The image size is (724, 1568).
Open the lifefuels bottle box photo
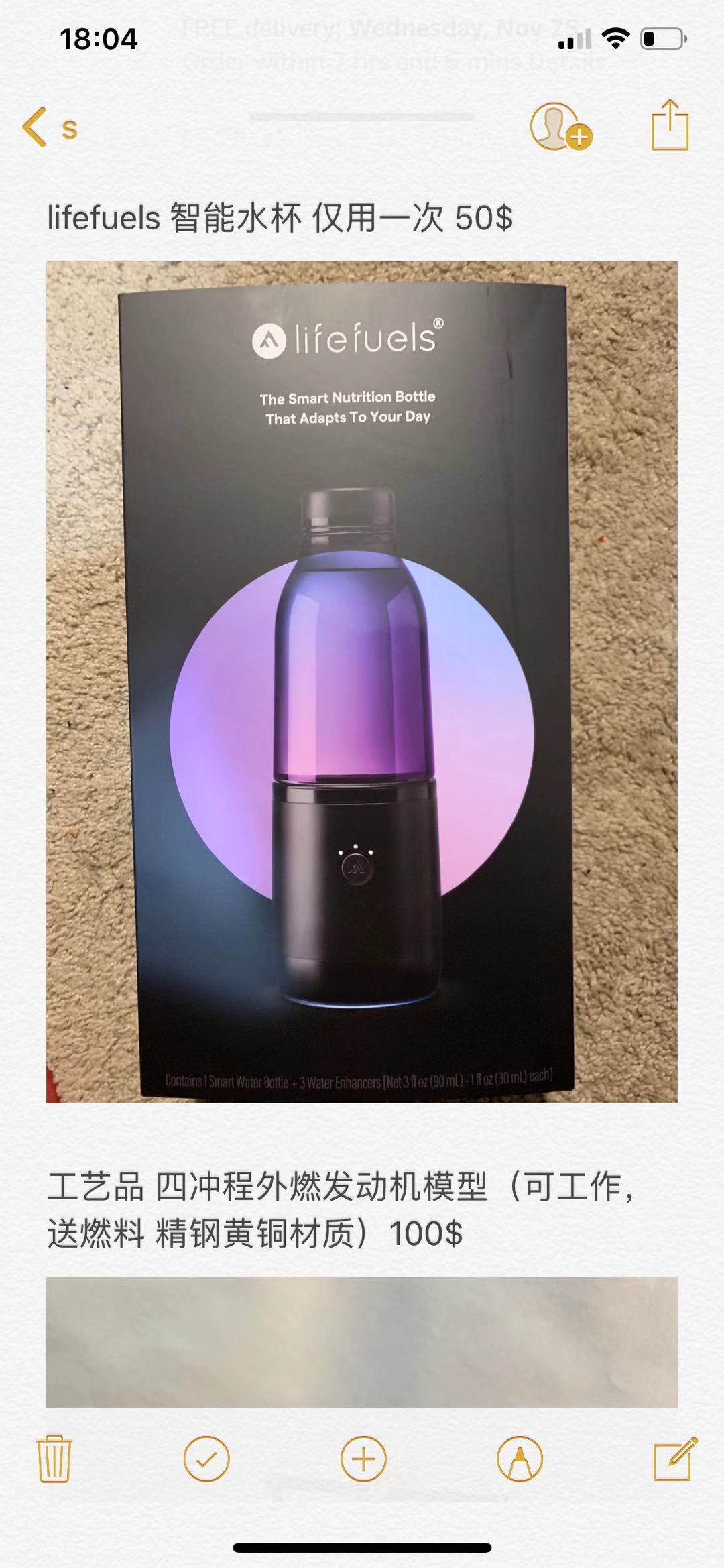(361, 682)
